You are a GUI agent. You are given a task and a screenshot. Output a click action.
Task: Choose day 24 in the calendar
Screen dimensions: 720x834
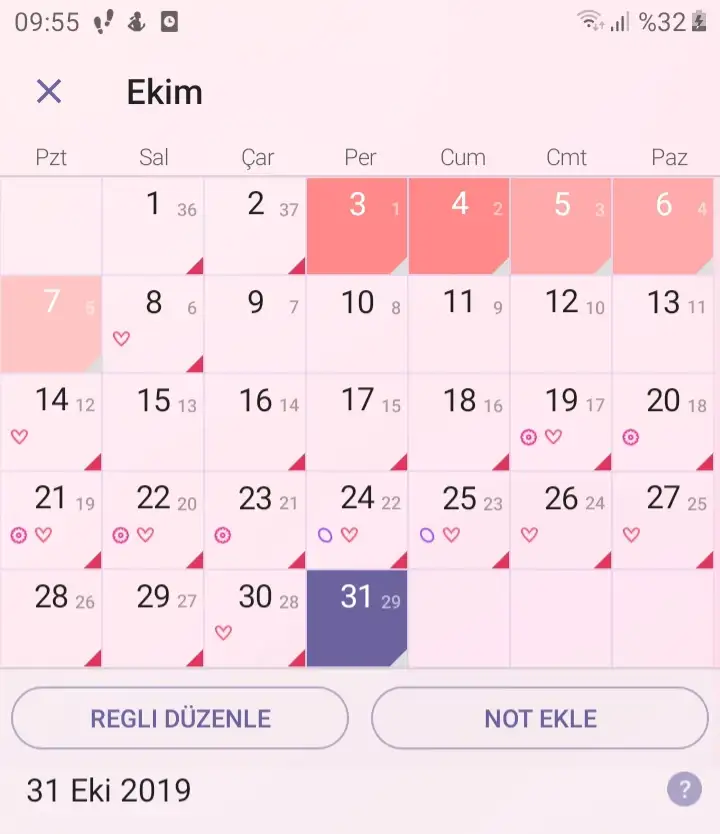[357, 519]
